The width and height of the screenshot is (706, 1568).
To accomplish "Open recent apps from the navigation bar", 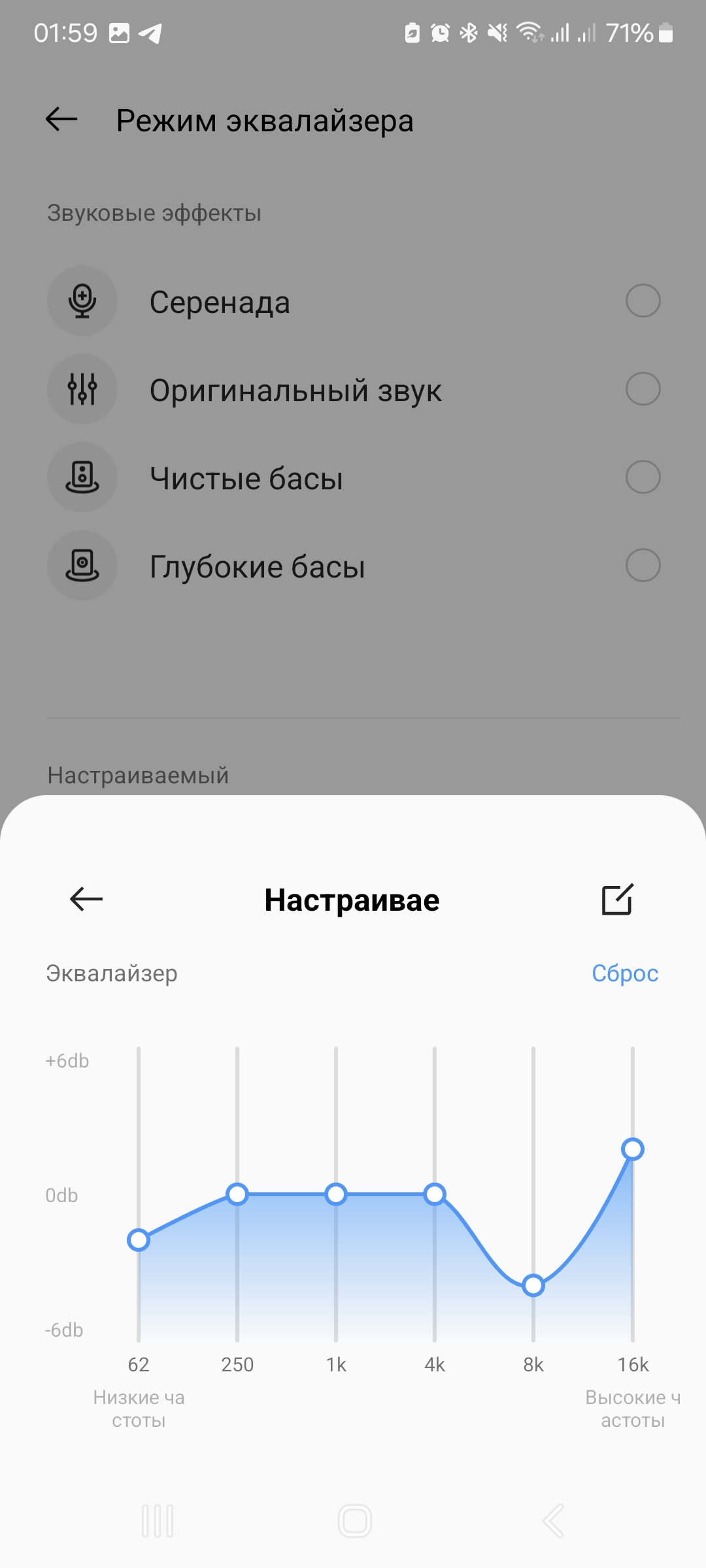I will coord(158,1521).
